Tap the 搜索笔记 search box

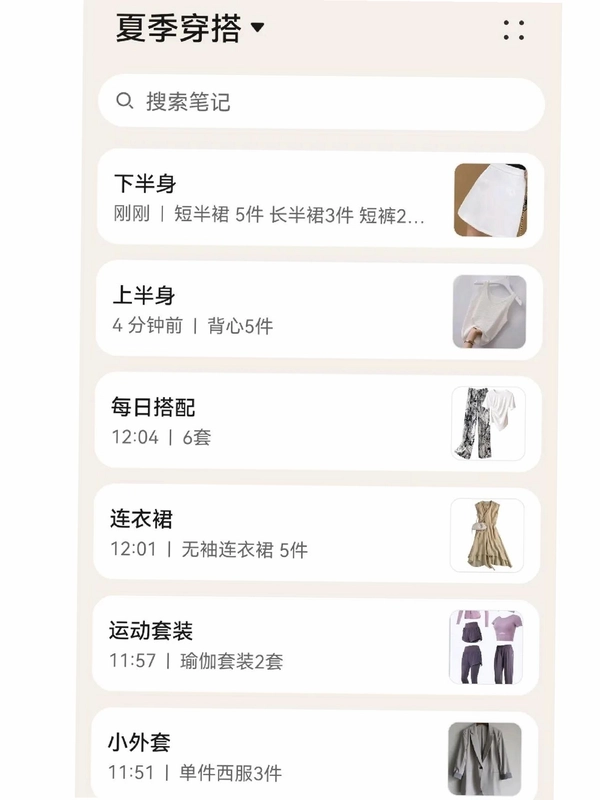point(321,103)
